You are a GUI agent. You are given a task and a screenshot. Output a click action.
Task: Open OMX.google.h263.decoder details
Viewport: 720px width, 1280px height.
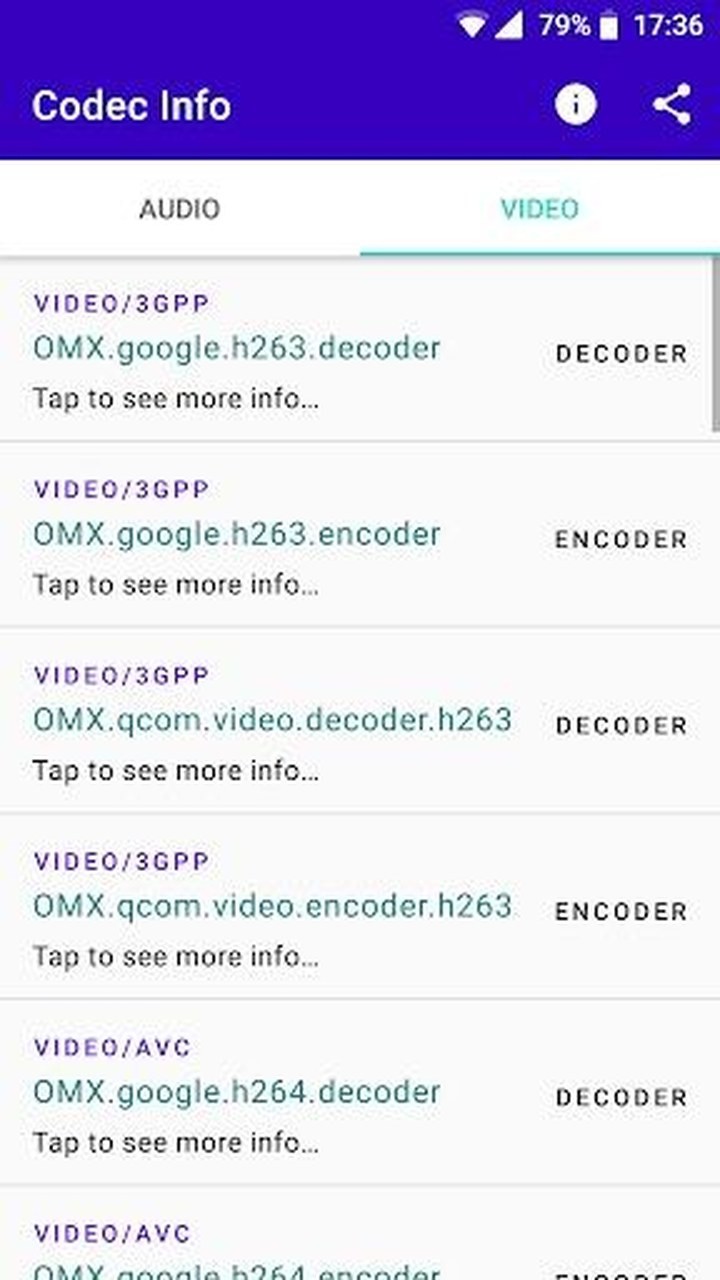360,349
